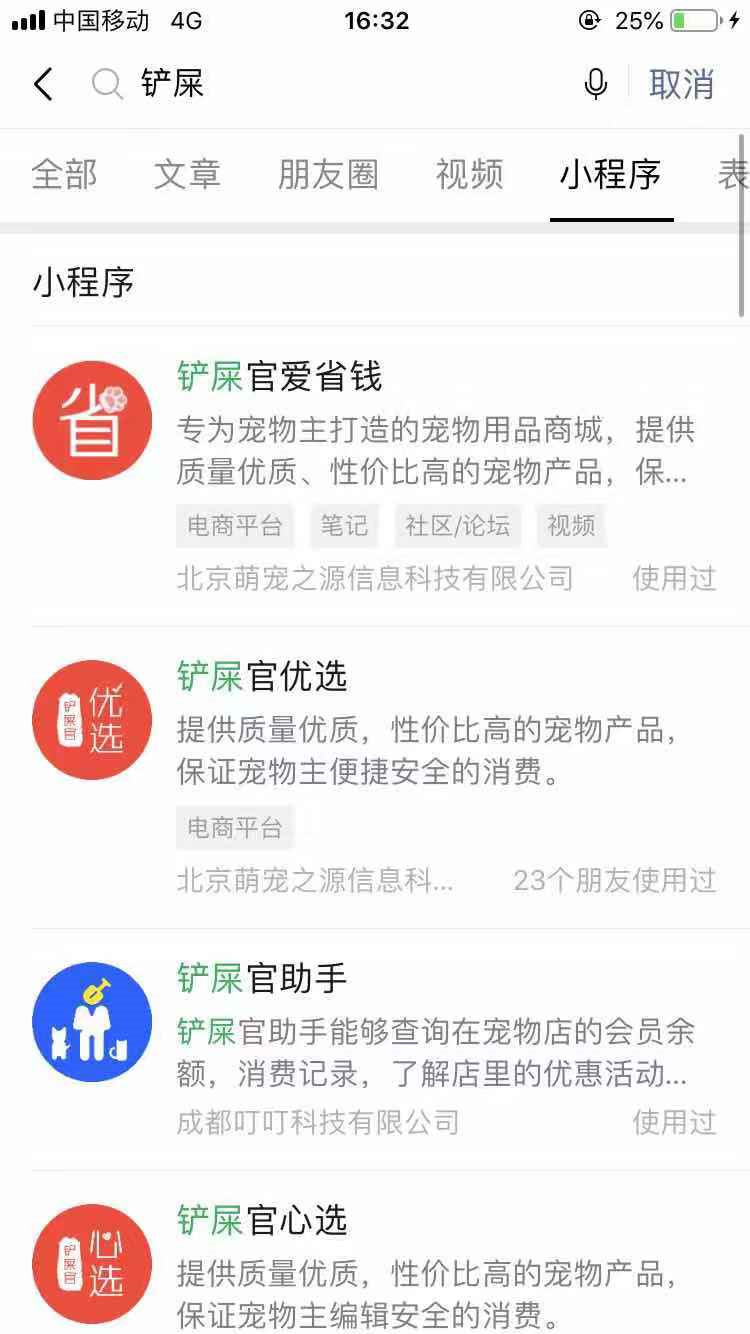The width and height of the screenshot is (750, 1334).
Task: Switch to the 全部 tab
Action: click(x=64, y=175)
